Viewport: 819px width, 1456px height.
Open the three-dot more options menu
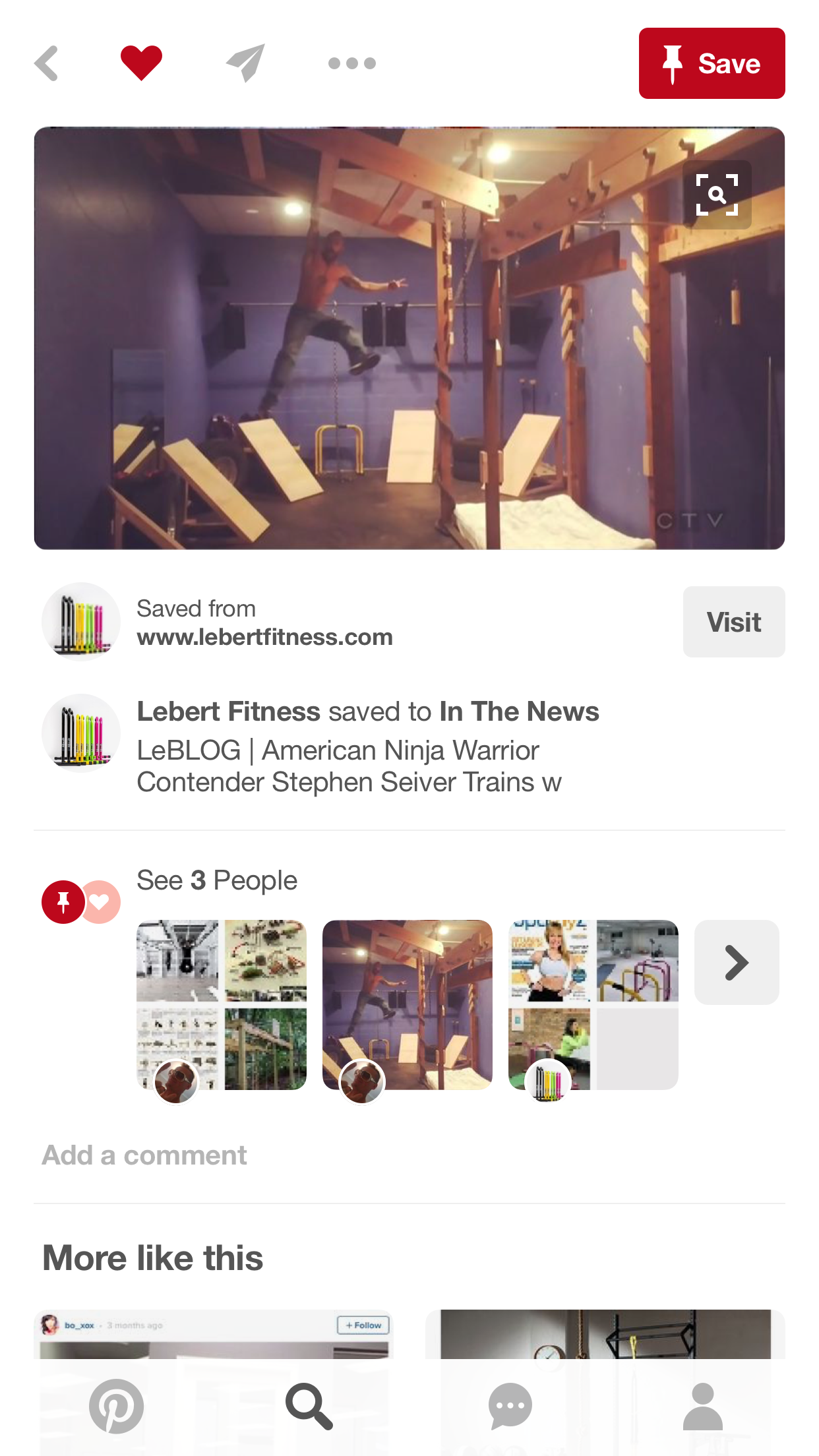352,63
